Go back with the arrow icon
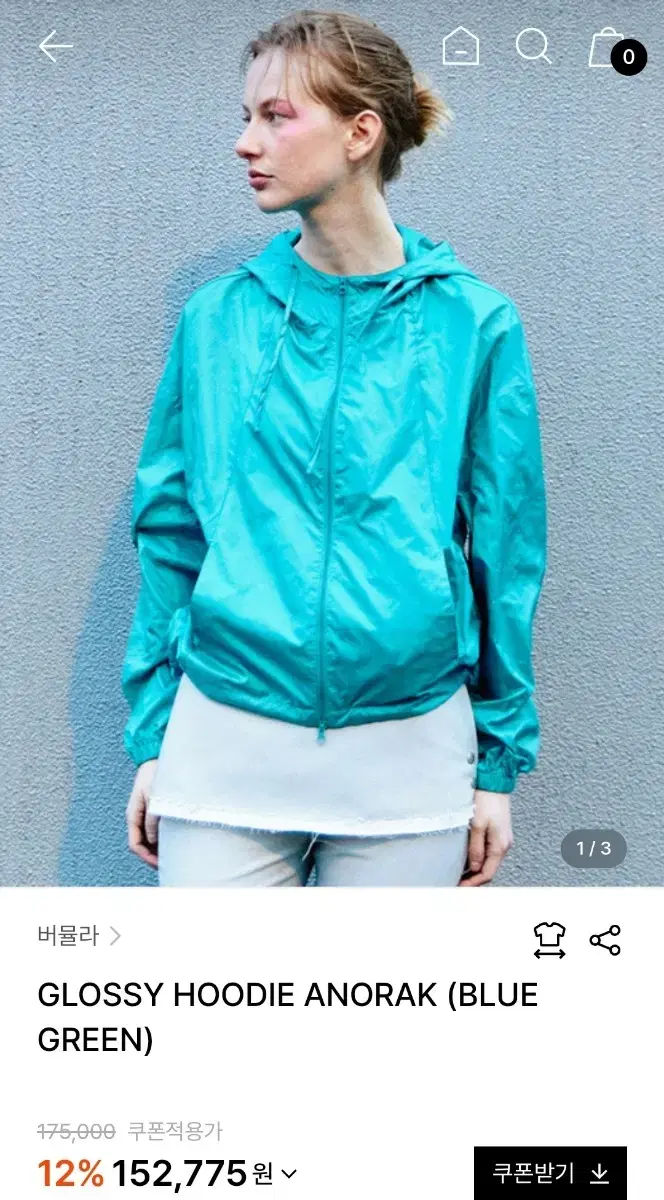The height and width of the screenshot is (1200, 664). 55,46
